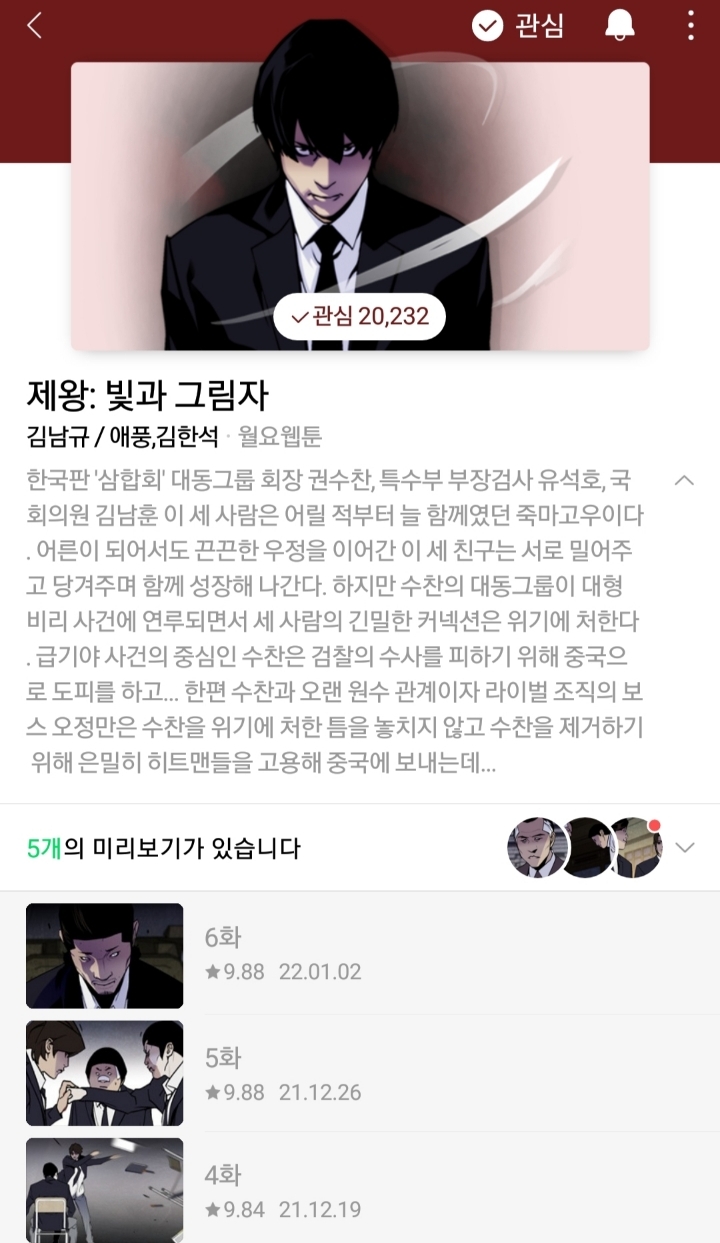Tap the checkmark on the top 관심 button
Image resolution: width=720 pixels, height=1243 pixels.
(489, 26)
